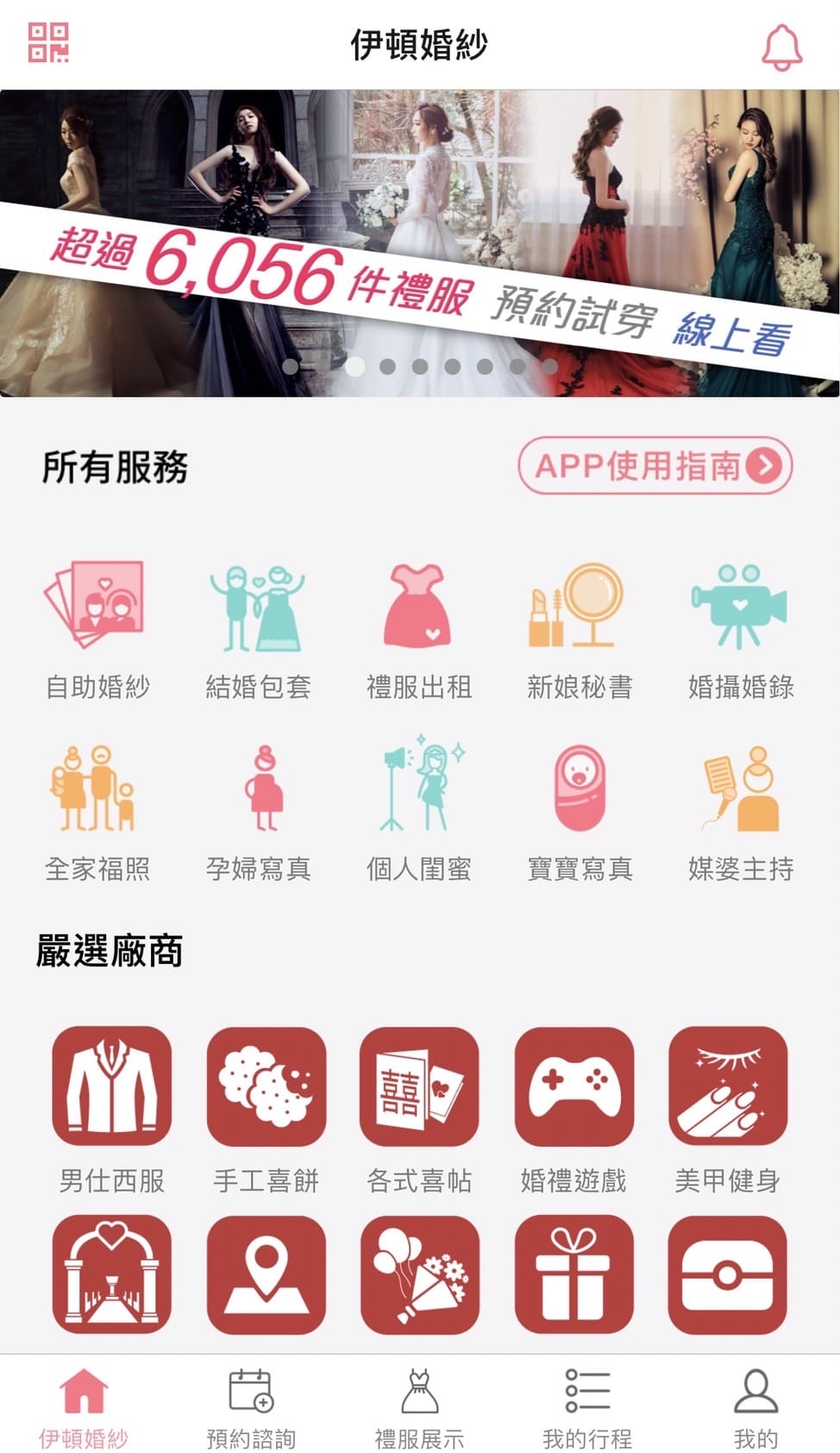Image resolution: width=840 pixels, height=1453 pixels.
Task: Select the first carousel indicator dot
Action: [292, 368]
